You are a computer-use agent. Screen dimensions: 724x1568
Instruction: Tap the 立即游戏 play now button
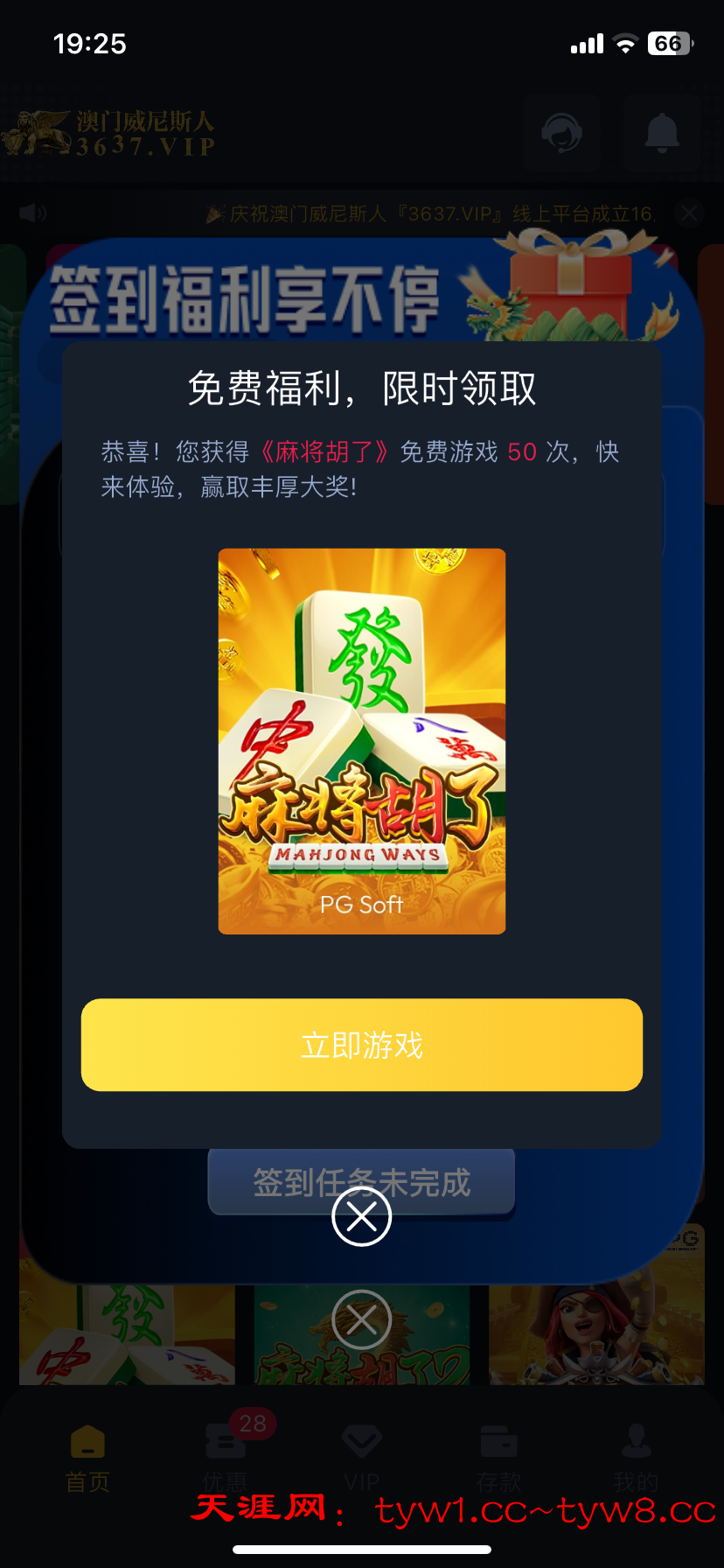pos(361,1045)
